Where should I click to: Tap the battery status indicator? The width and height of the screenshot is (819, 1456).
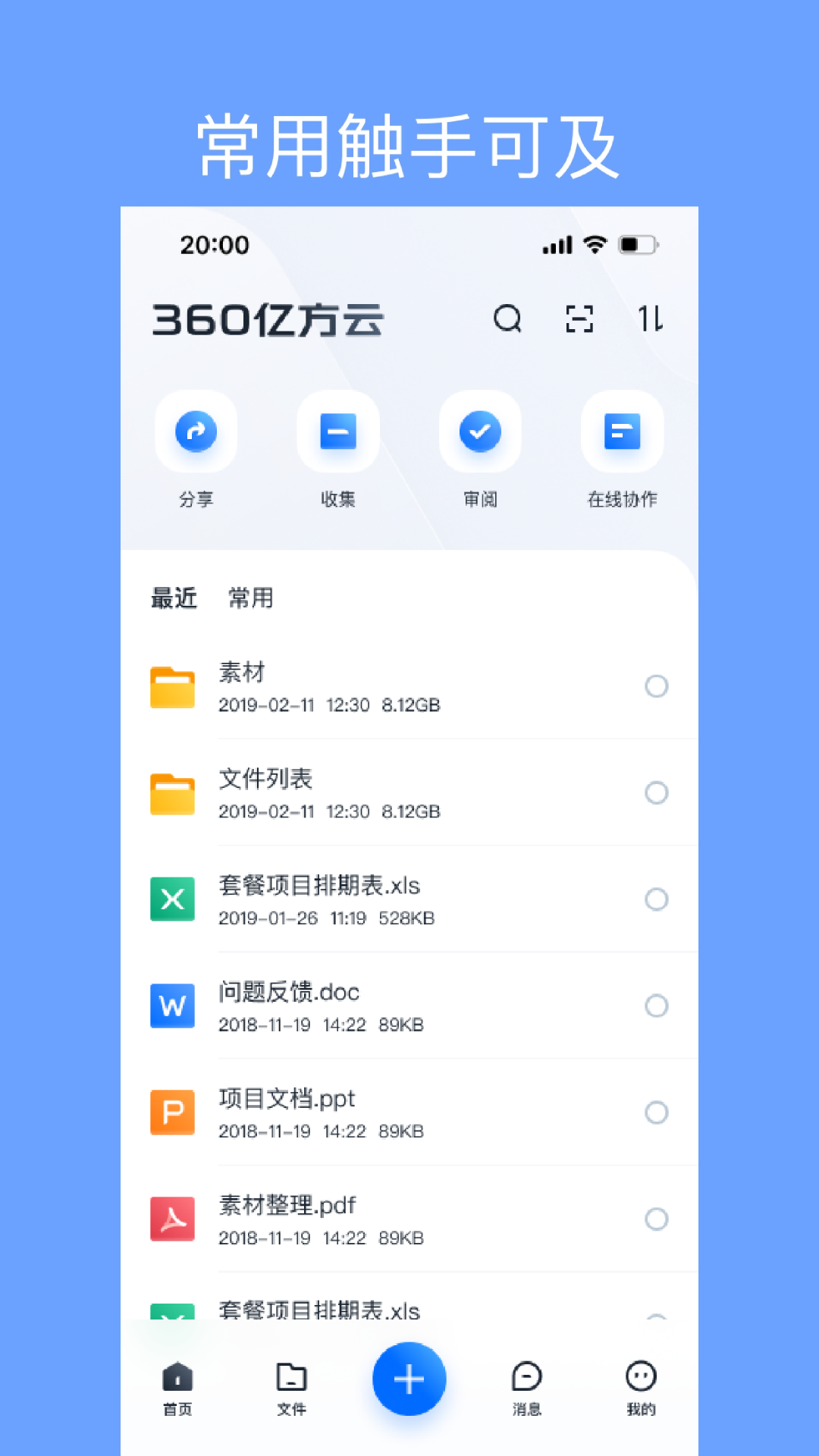point(641,244)
